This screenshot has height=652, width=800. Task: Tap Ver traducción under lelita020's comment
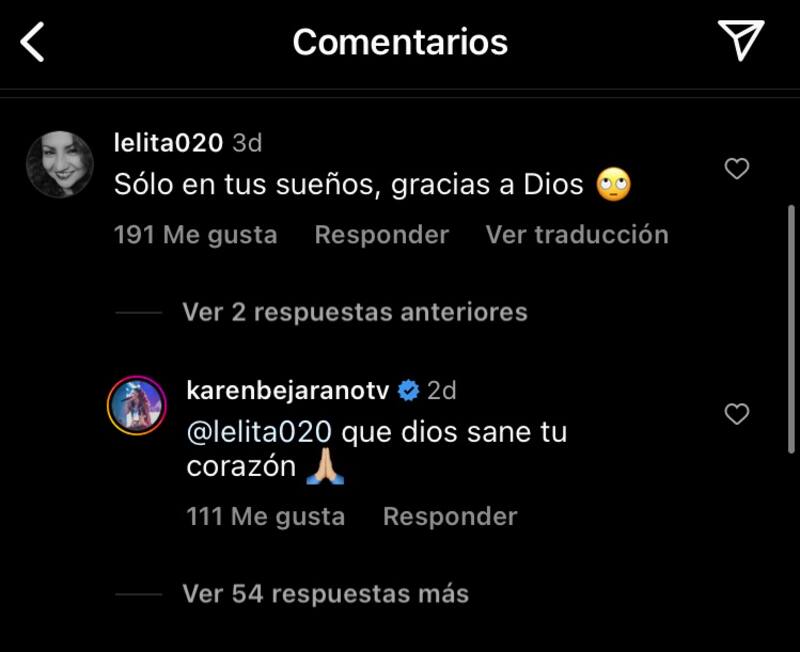click(x=577, y=235)
